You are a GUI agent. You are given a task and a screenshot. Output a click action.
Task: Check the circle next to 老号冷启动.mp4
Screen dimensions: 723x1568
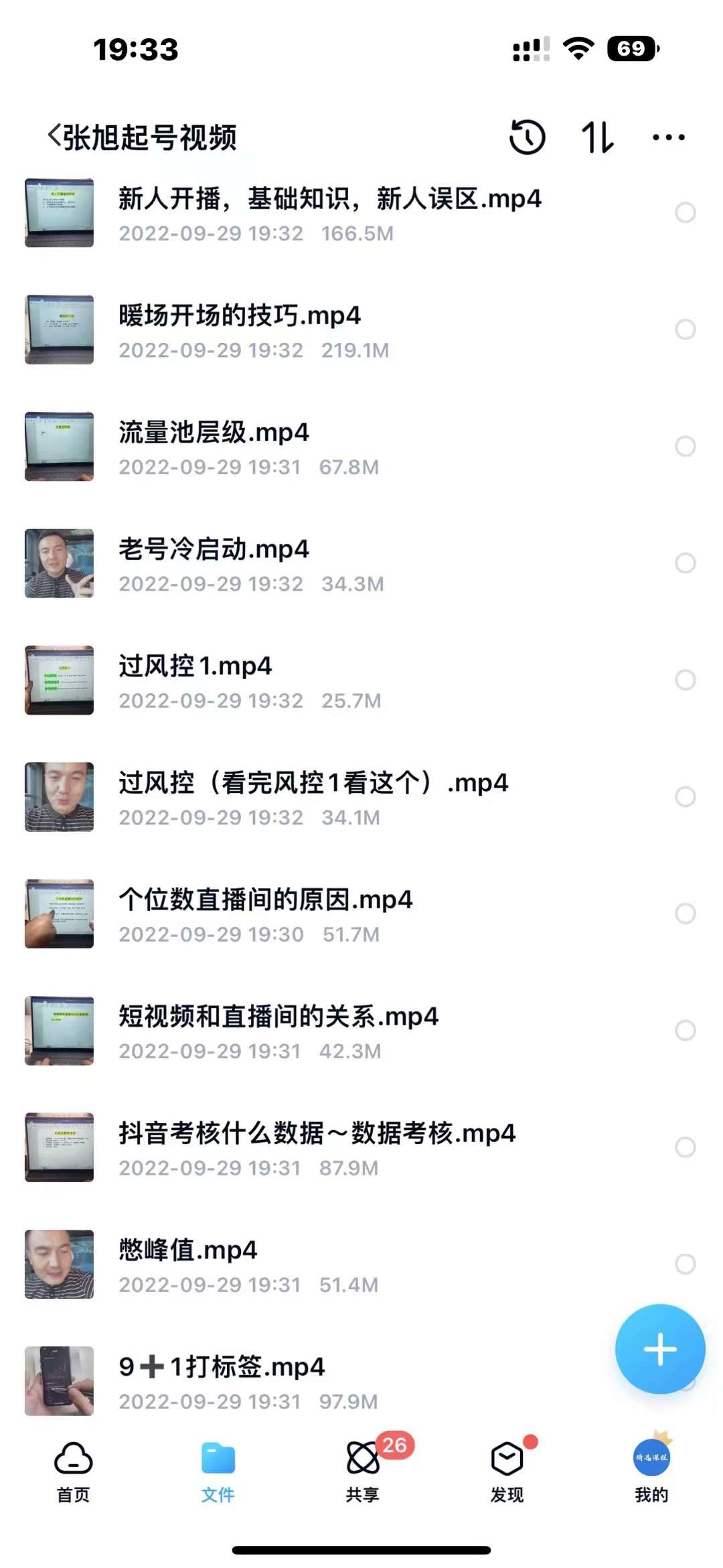pos(687,563)
